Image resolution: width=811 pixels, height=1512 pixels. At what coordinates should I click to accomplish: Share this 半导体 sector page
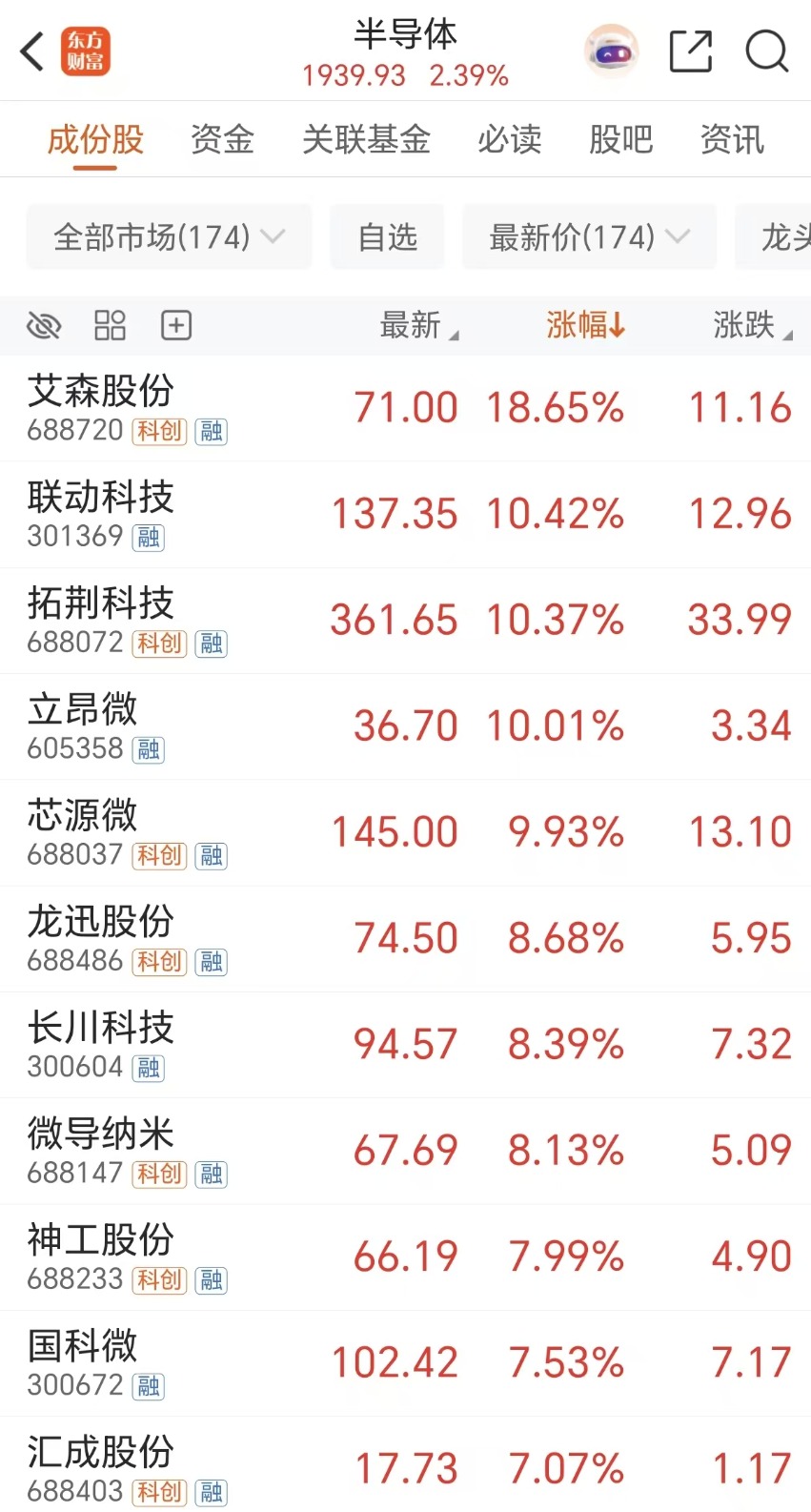pos(690,51)
